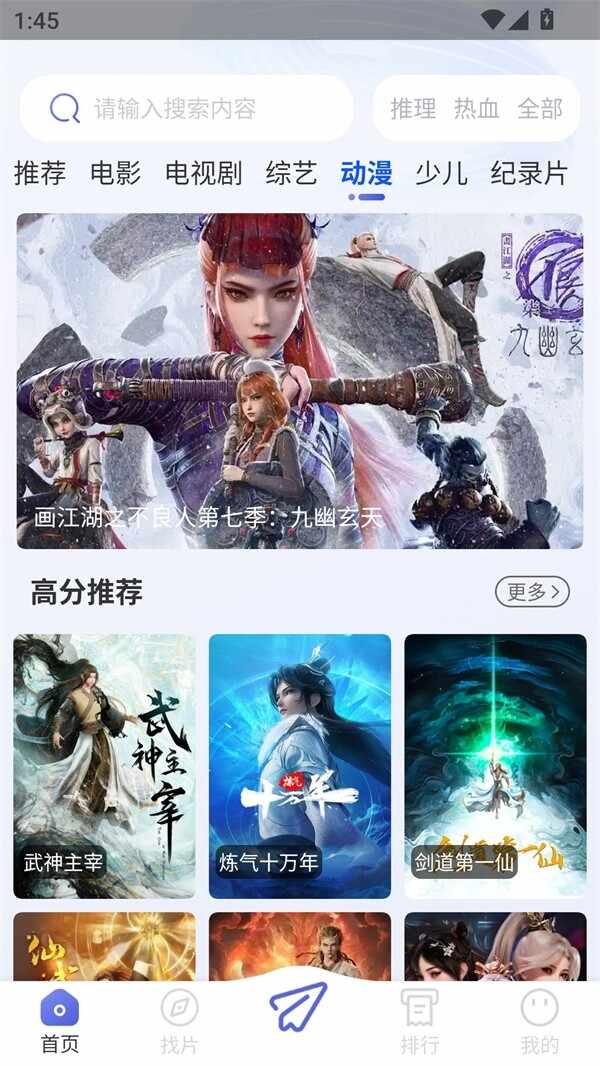Switch to the 电影 tab
The width and height of the screenshot is (600, 1066).
(115, 173)
